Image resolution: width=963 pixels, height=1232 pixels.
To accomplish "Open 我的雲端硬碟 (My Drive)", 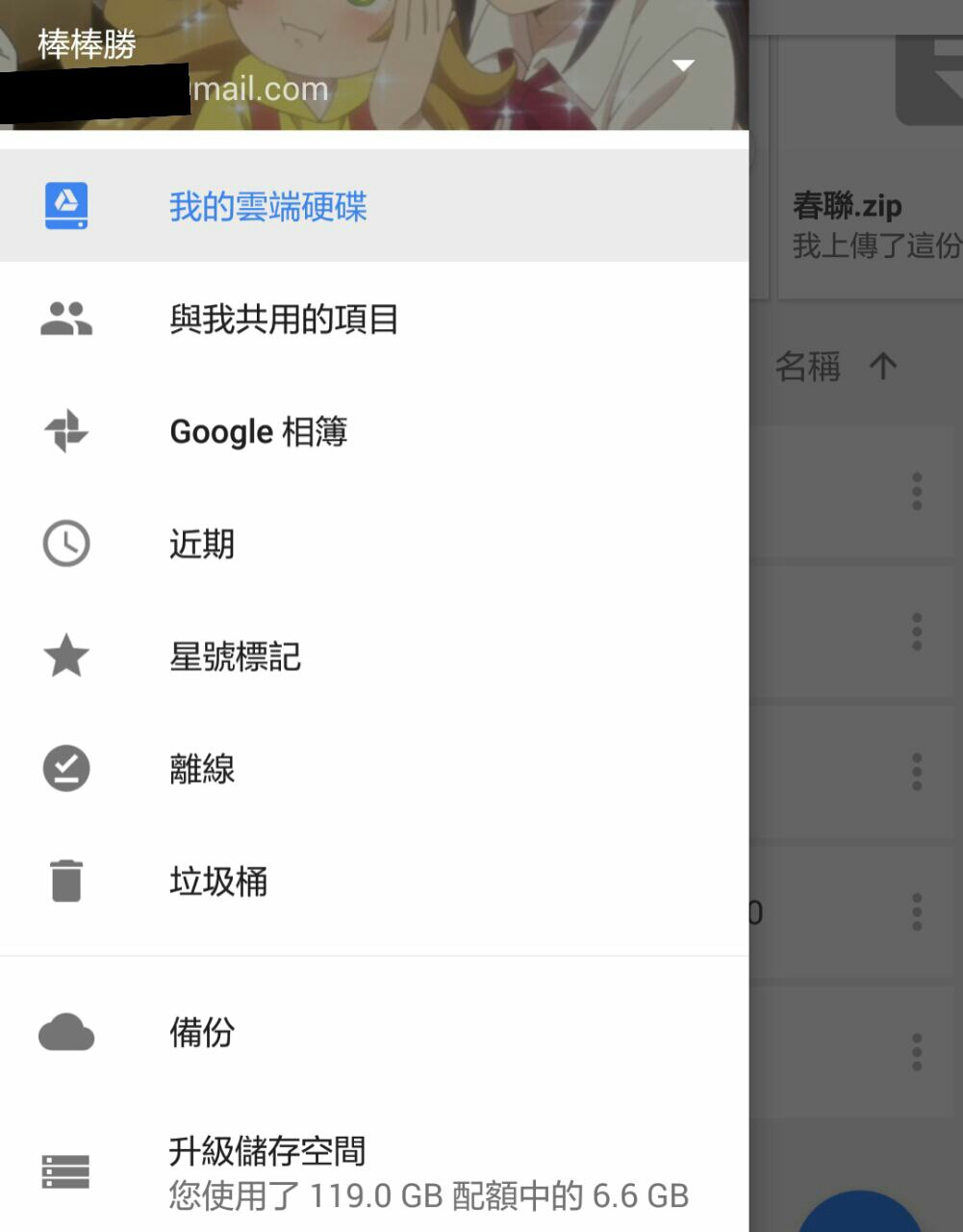I will click(x=267, y=206).
